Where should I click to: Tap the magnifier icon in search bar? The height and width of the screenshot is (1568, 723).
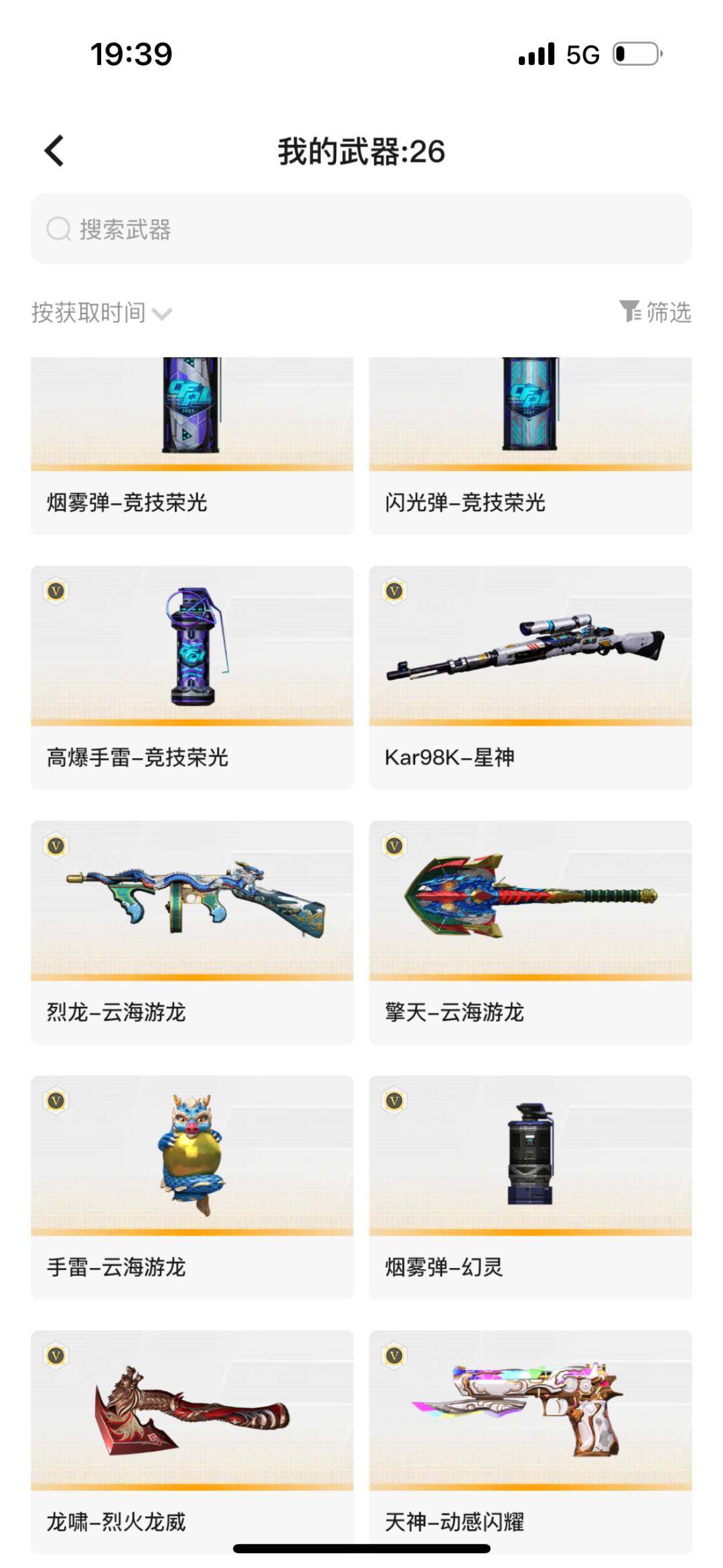[x=60, y=230]
